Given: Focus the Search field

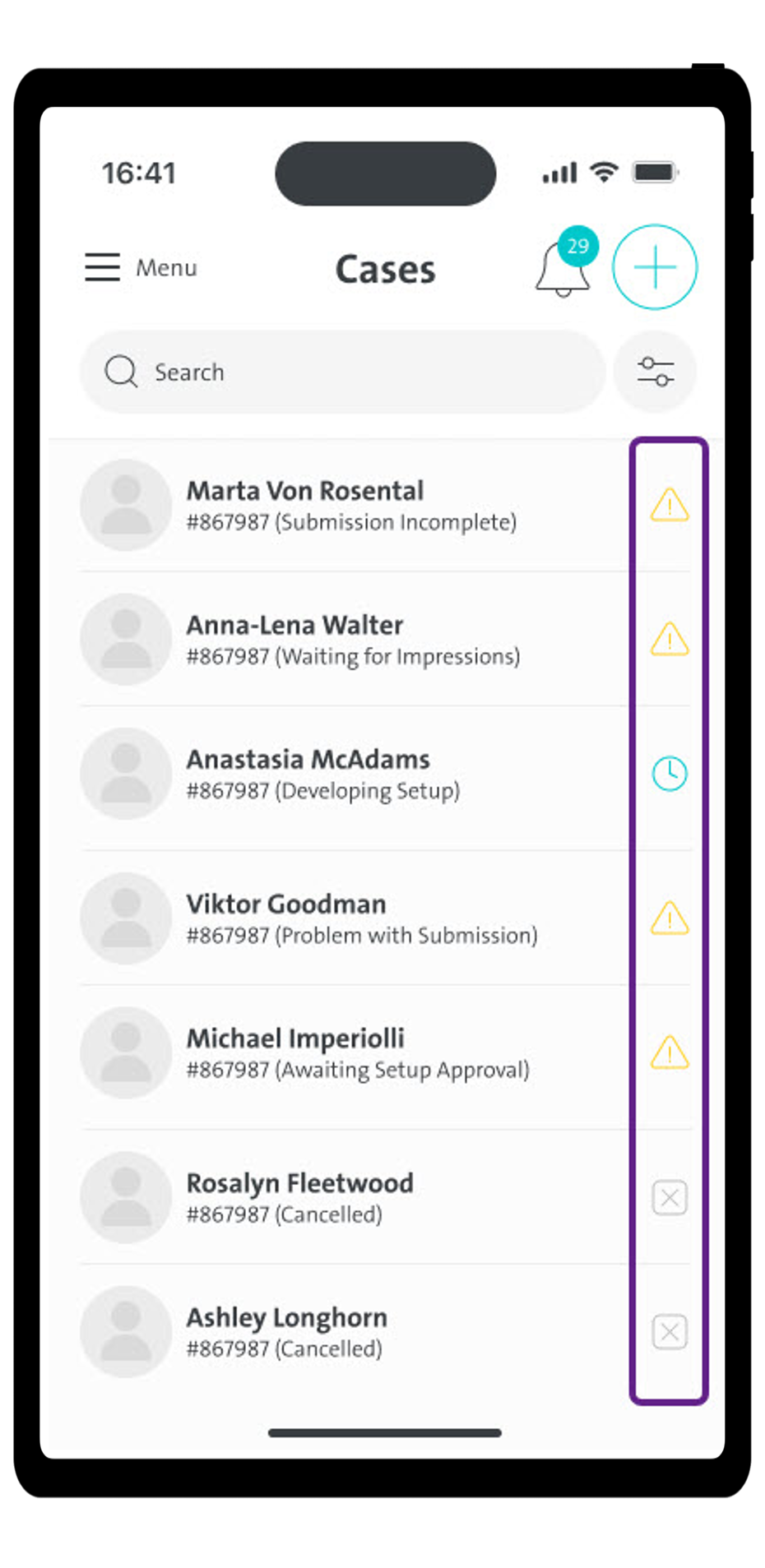Looking at the screenshot, I should [x=341, y=372].
